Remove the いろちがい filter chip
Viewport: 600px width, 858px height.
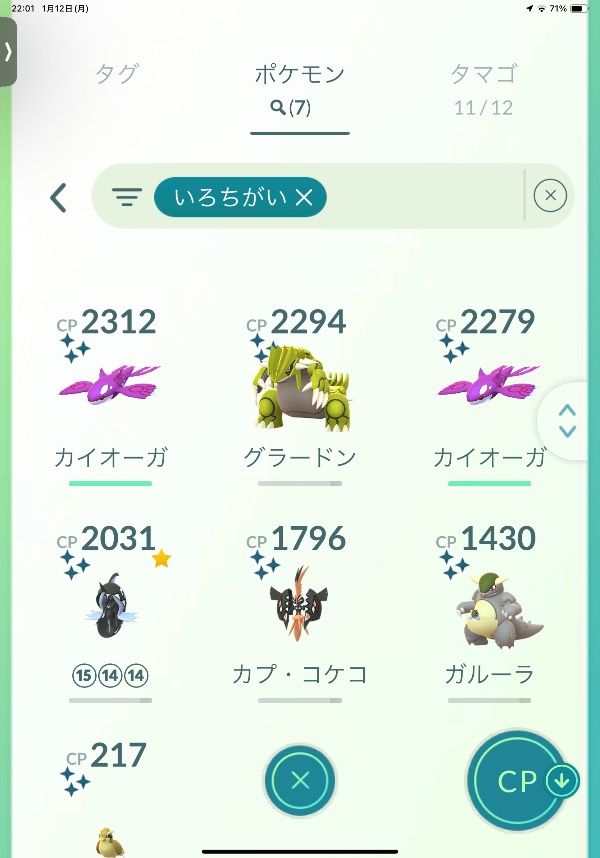pos(304,198)
